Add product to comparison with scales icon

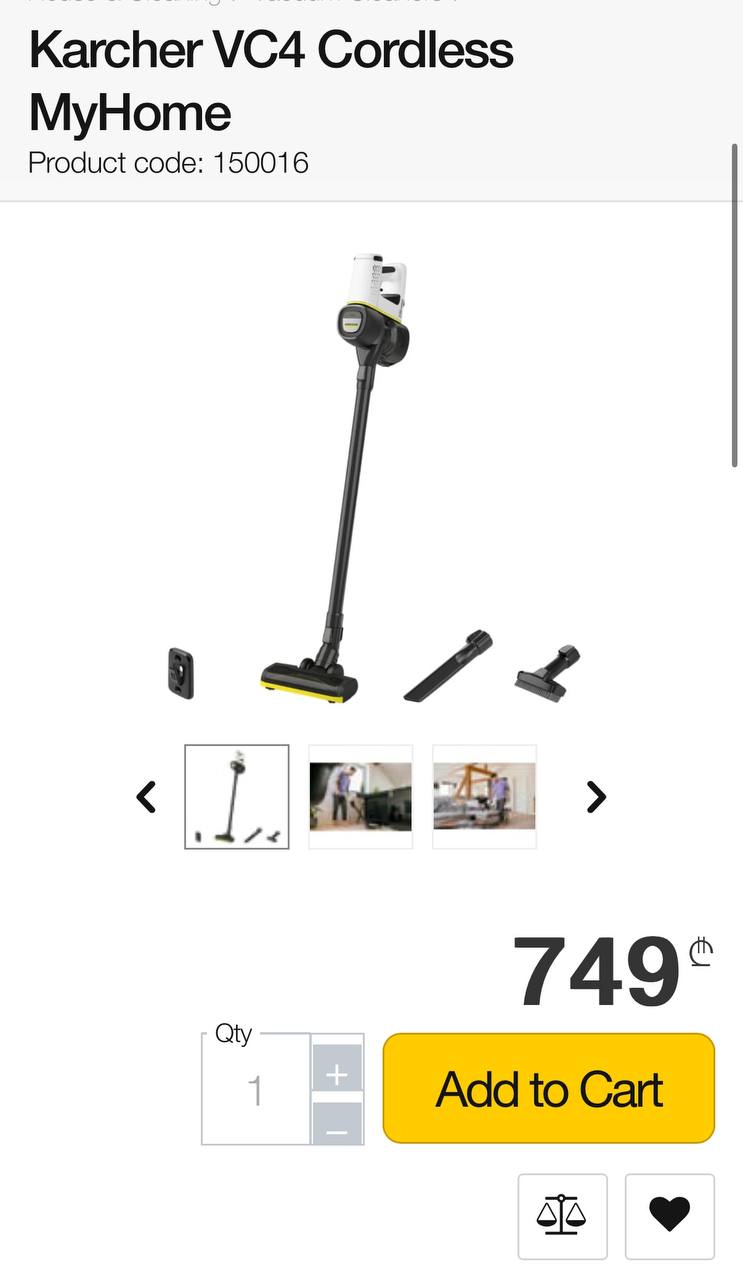tap(562, 1216)
